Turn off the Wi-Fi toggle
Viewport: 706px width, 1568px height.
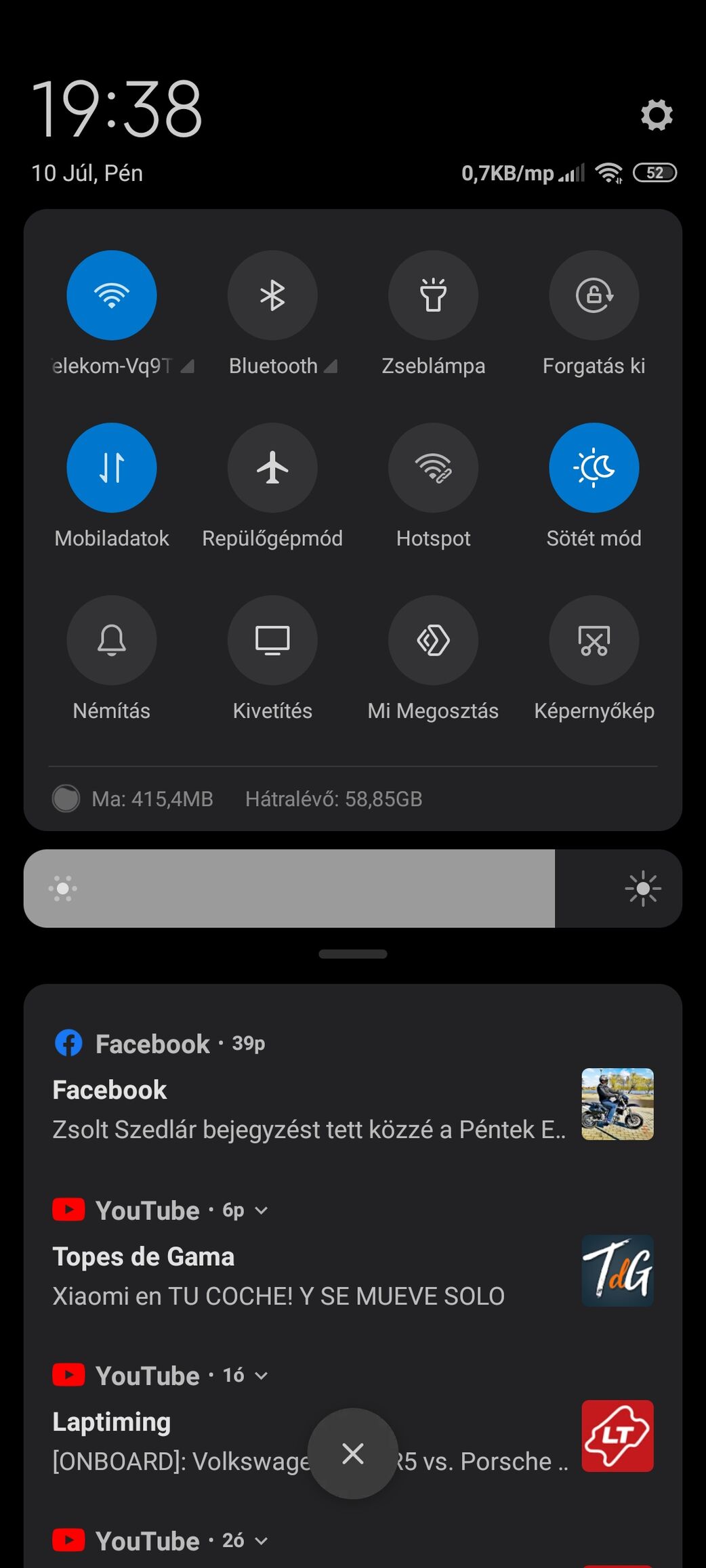112,295
